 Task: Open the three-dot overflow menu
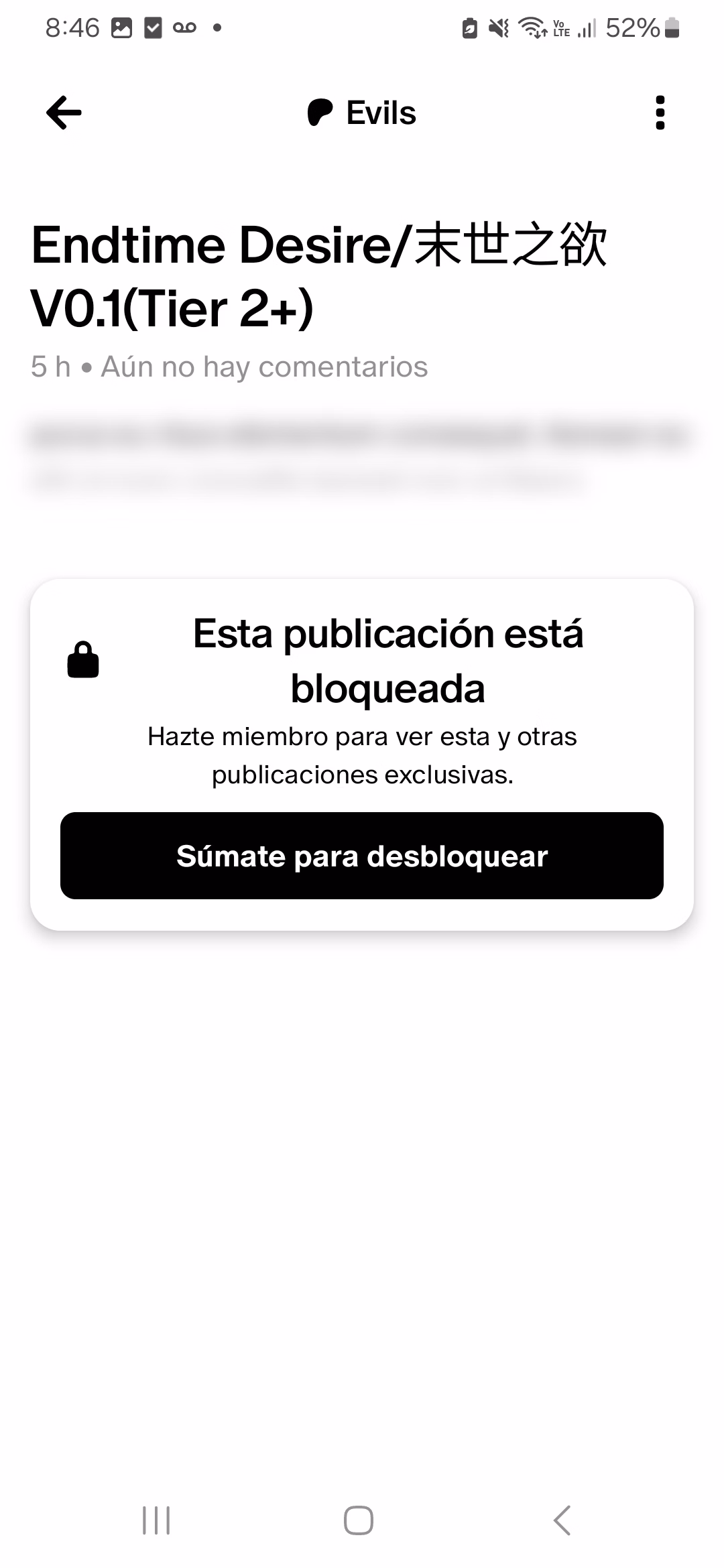pyautogui.click(x=660, y=113)
